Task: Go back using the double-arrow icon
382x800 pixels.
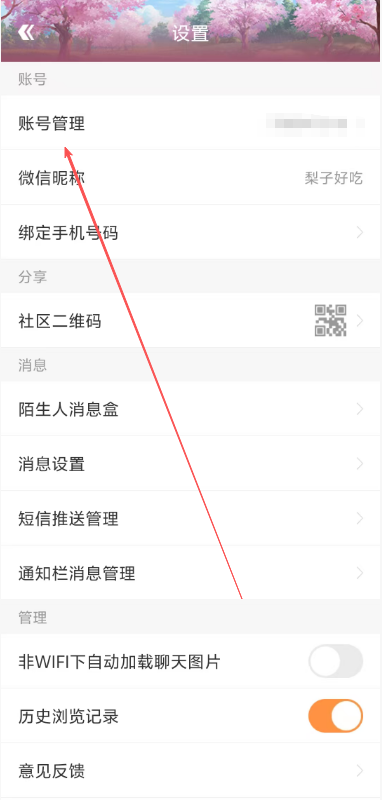Action: coord(26,33)
